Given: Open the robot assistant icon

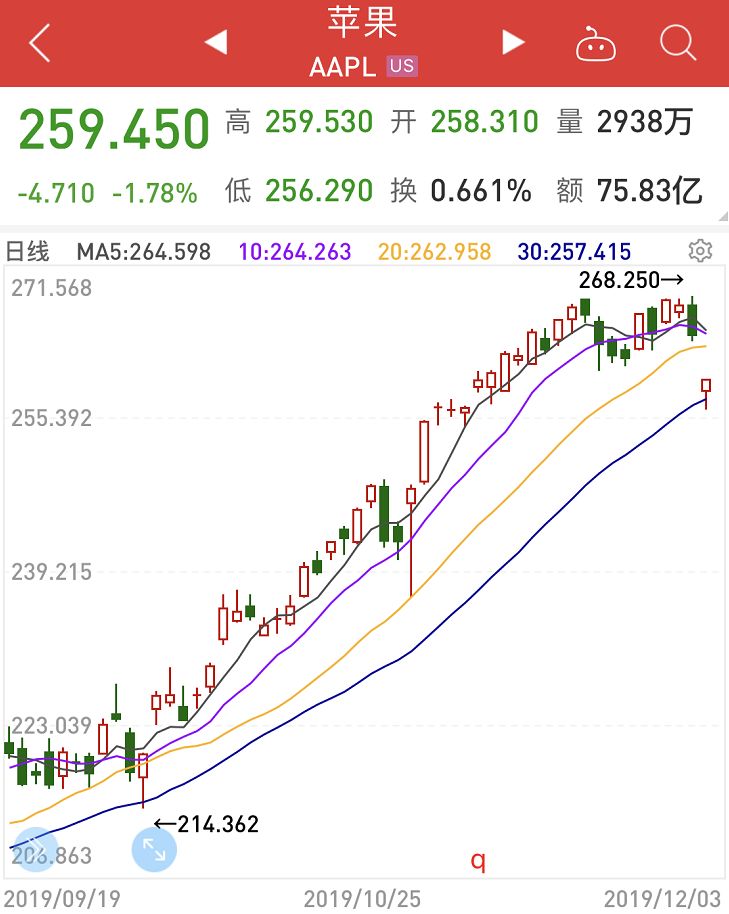Looking at the screenshot, I should click(598, 44).
